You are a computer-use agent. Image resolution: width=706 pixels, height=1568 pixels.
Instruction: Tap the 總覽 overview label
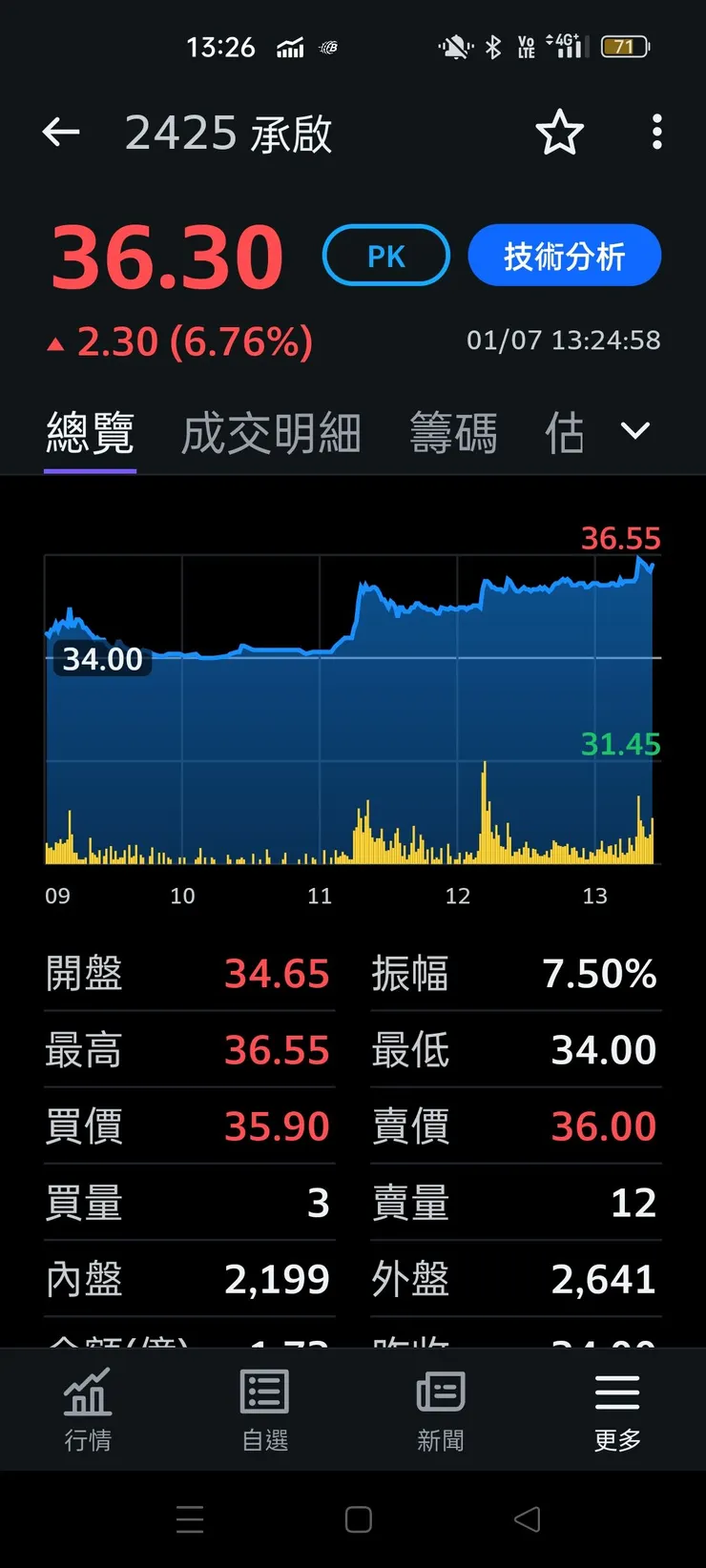pos(90,430)
